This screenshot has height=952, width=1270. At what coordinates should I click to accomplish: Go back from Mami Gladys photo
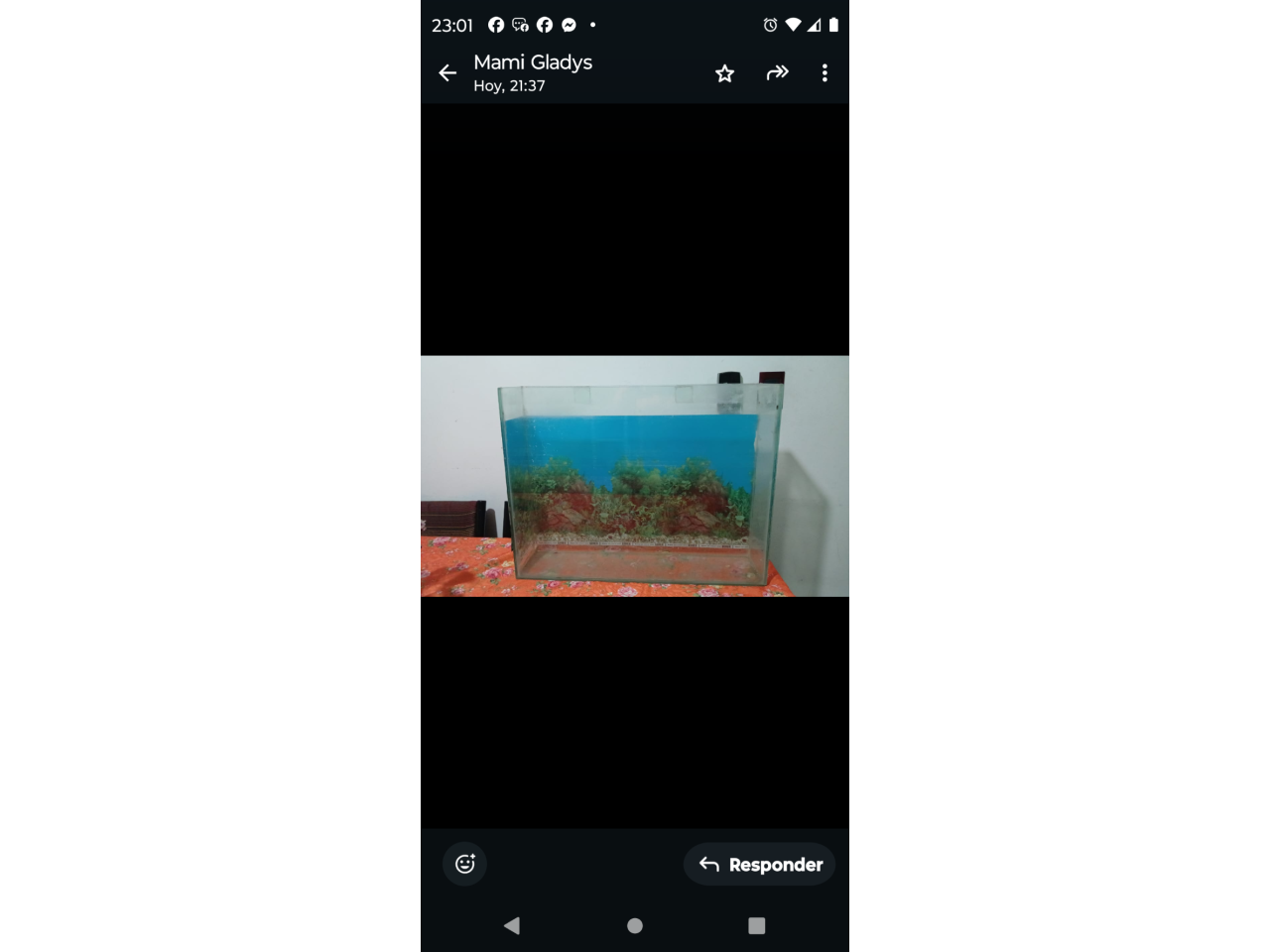(447, 73)
